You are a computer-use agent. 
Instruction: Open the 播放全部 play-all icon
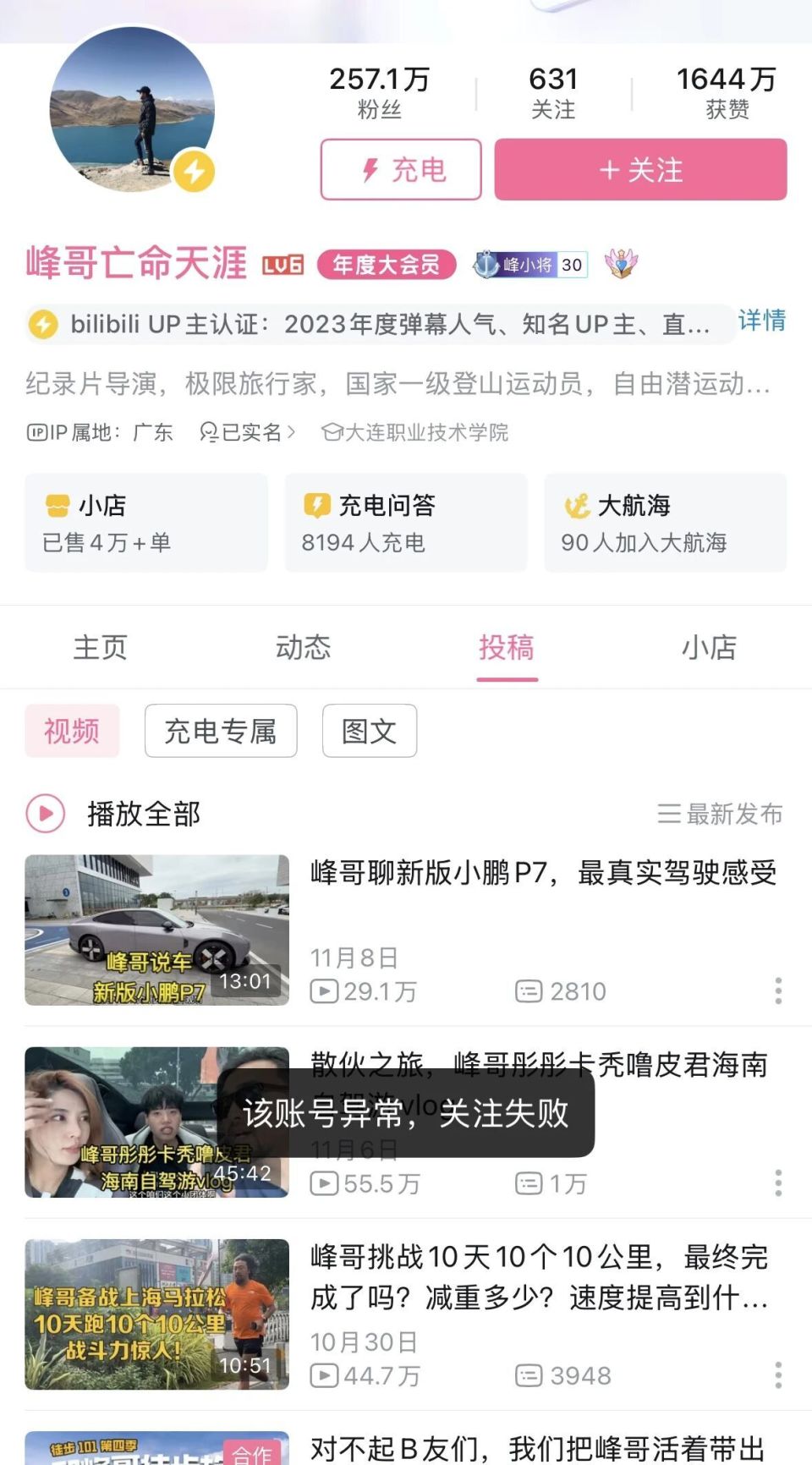[x=44, y=814]
